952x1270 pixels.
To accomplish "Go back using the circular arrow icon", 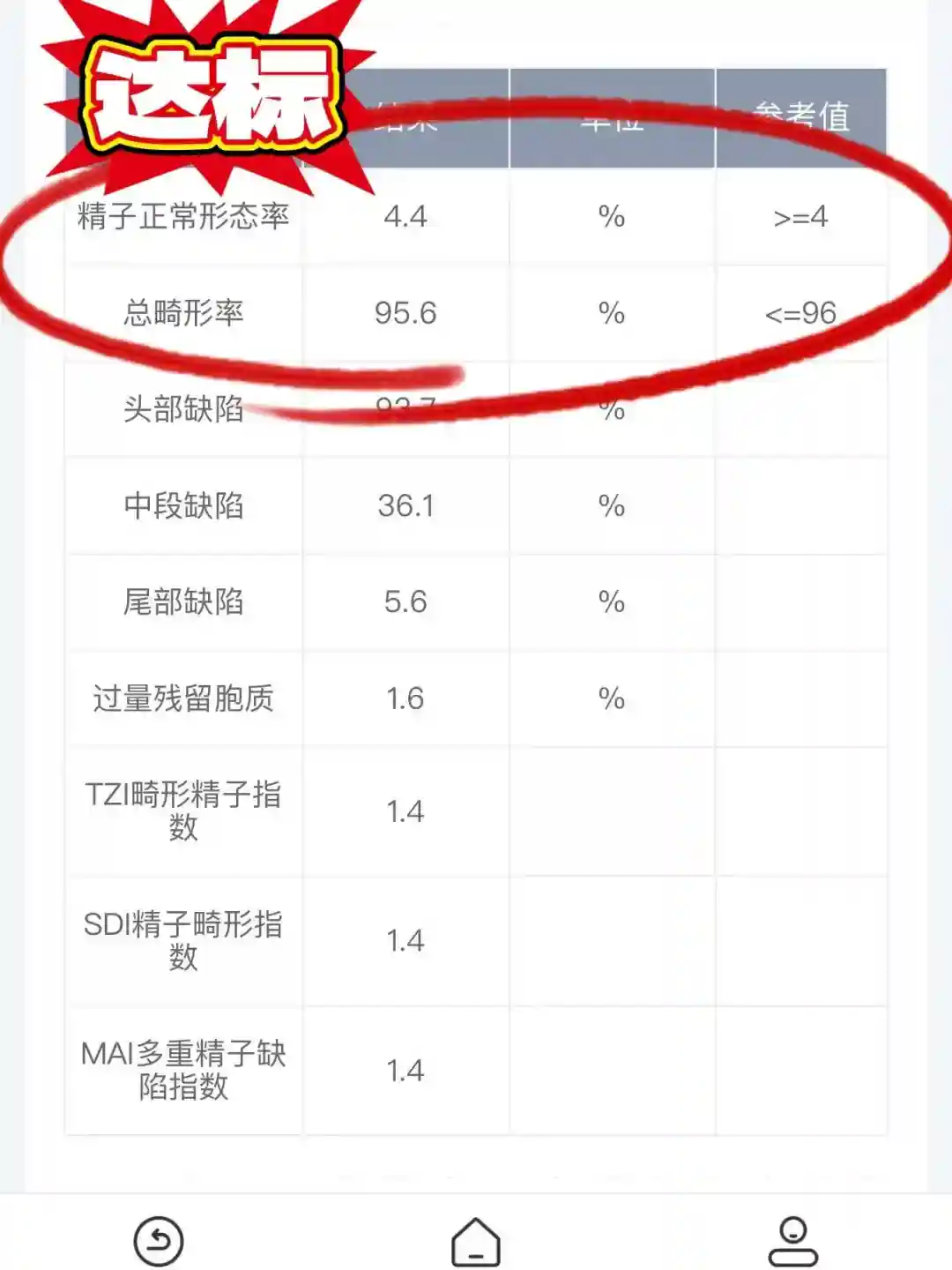I will [159, 1241].
